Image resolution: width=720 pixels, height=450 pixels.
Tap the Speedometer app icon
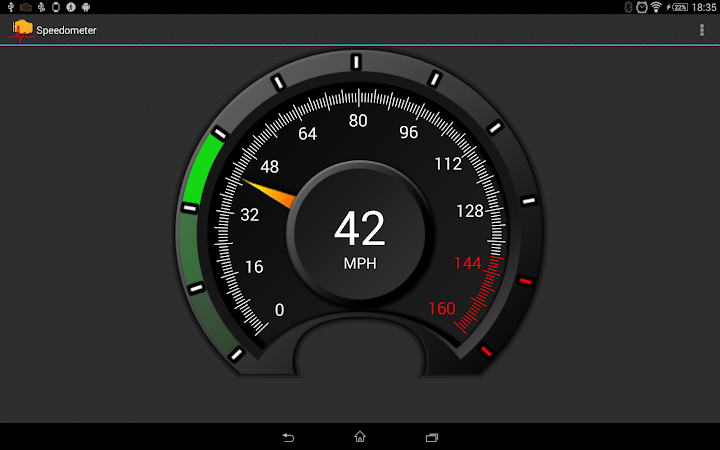pos(21,30)
